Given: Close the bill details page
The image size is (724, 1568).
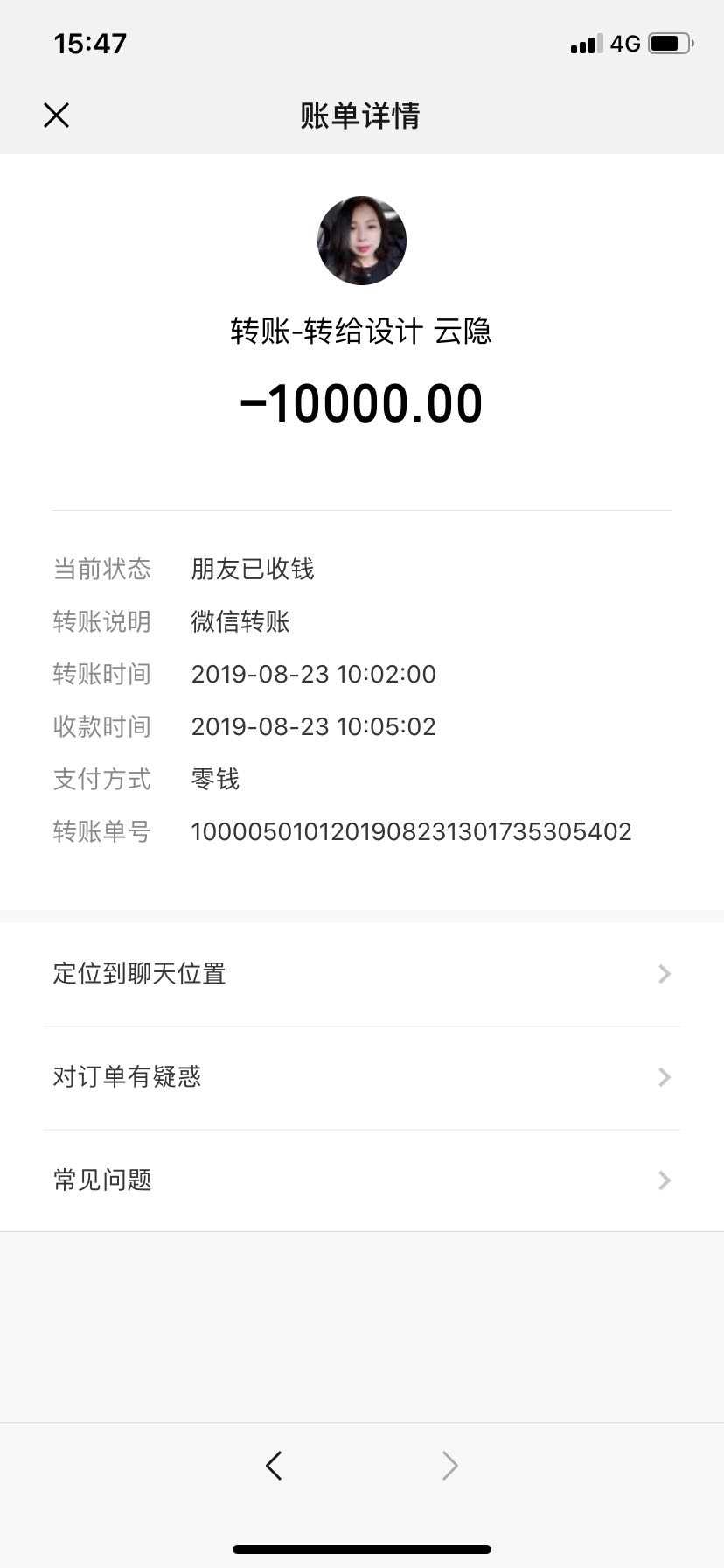Looking at the screenshot, I should click(x=57, y=115).
